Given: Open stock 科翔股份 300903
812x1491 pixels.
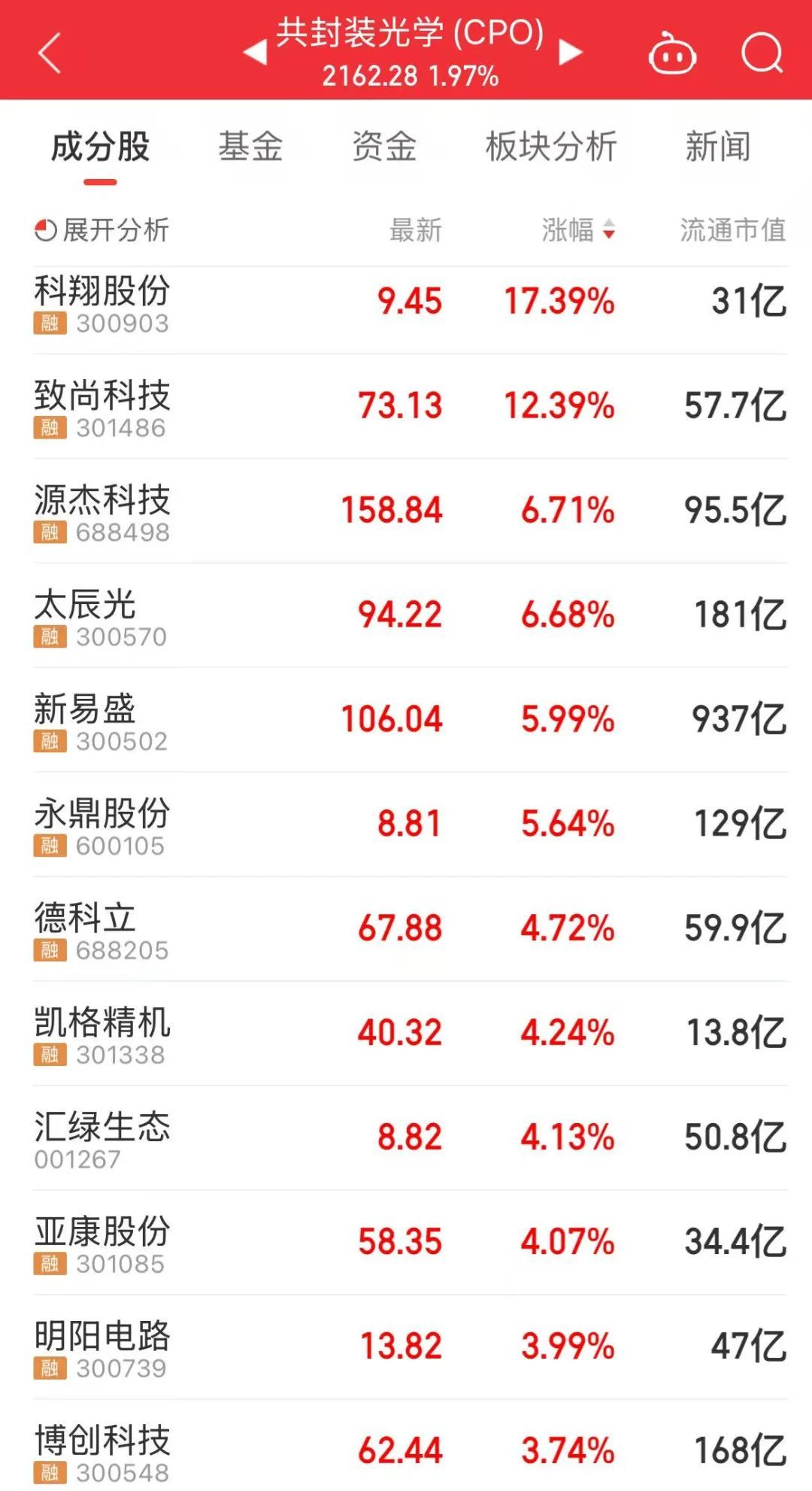Looking at the screenshot, I should [x=102, y=303].
